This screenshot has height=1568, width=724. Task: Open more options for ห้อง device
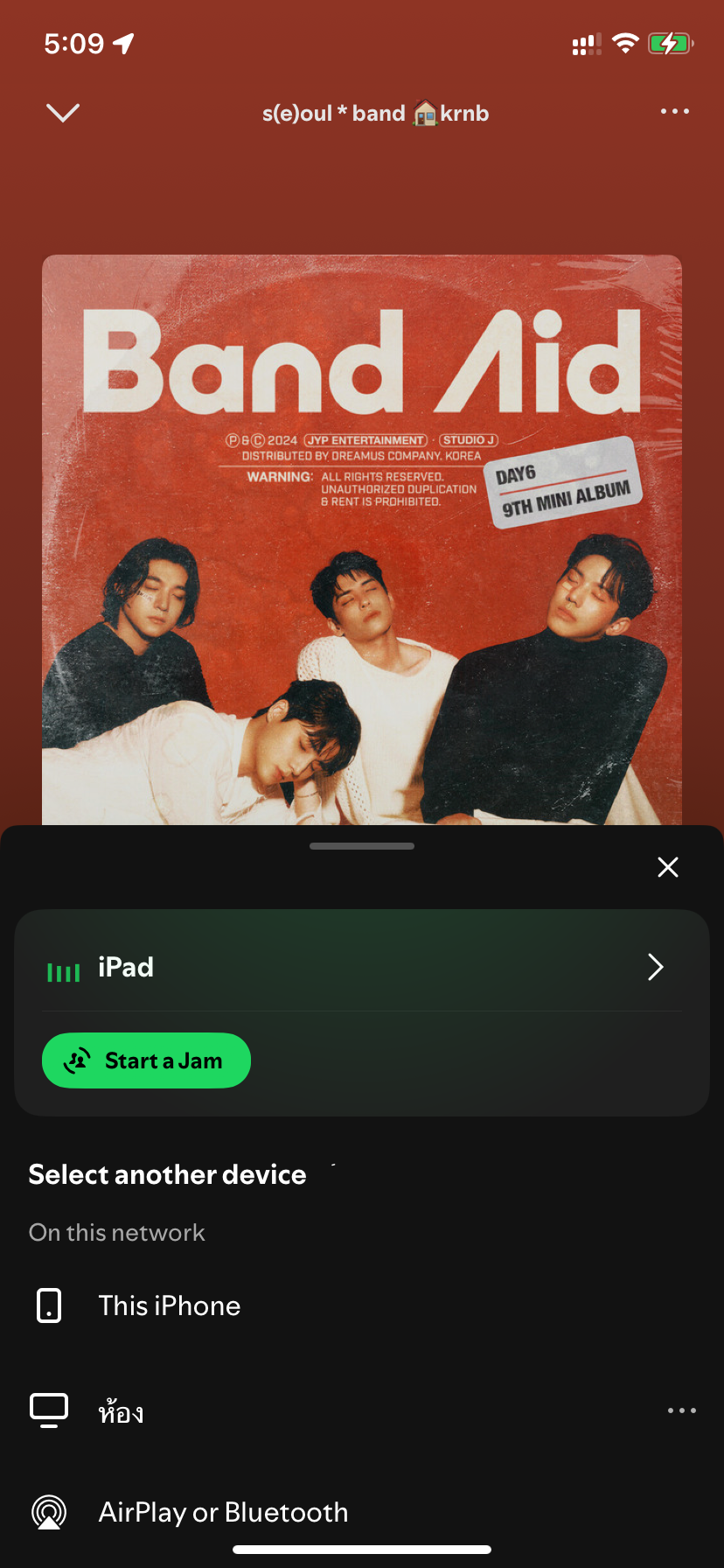coord(681,1410)
